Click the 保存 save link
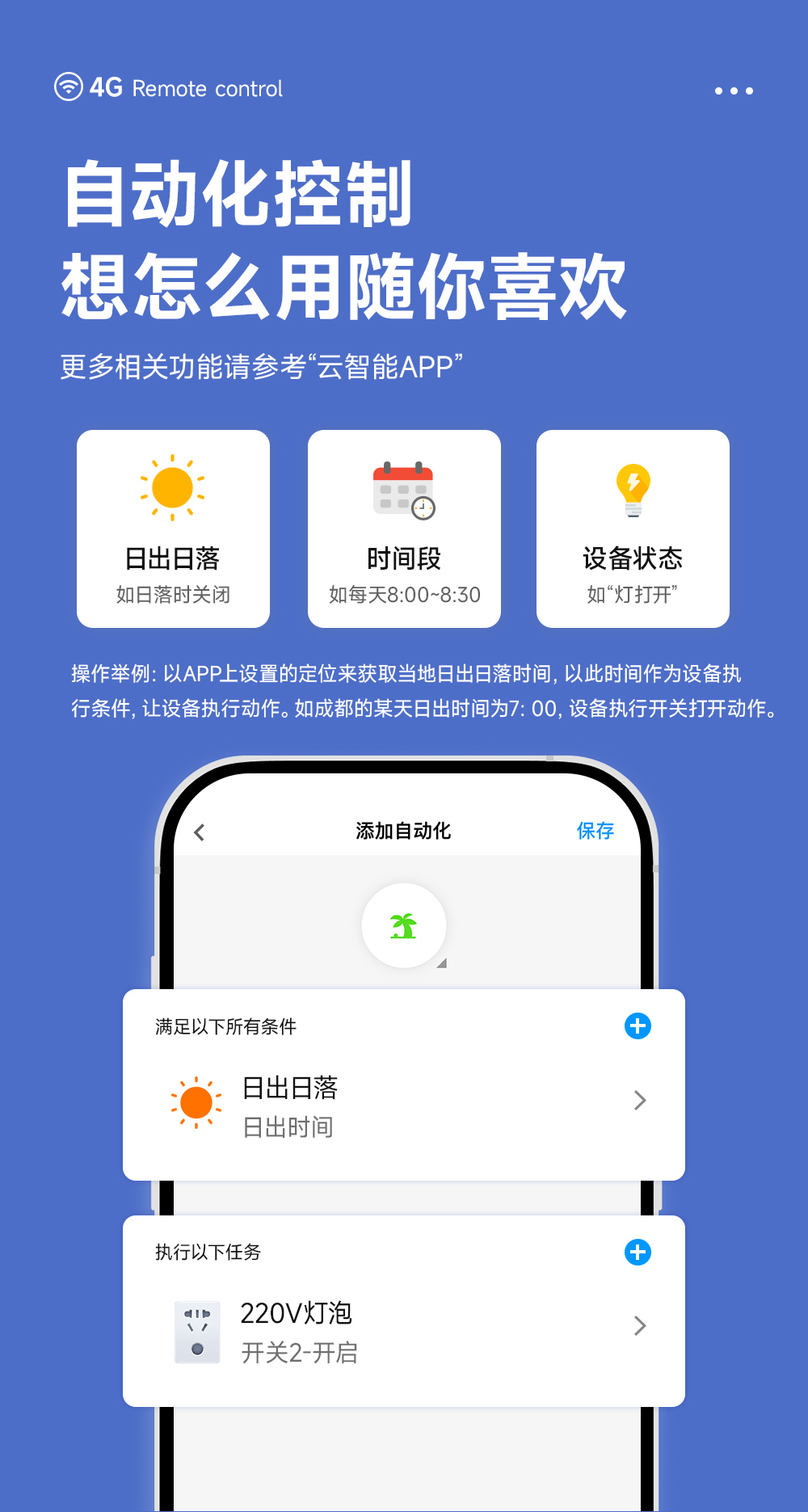The image size is (808, 1512). (594, 830)
